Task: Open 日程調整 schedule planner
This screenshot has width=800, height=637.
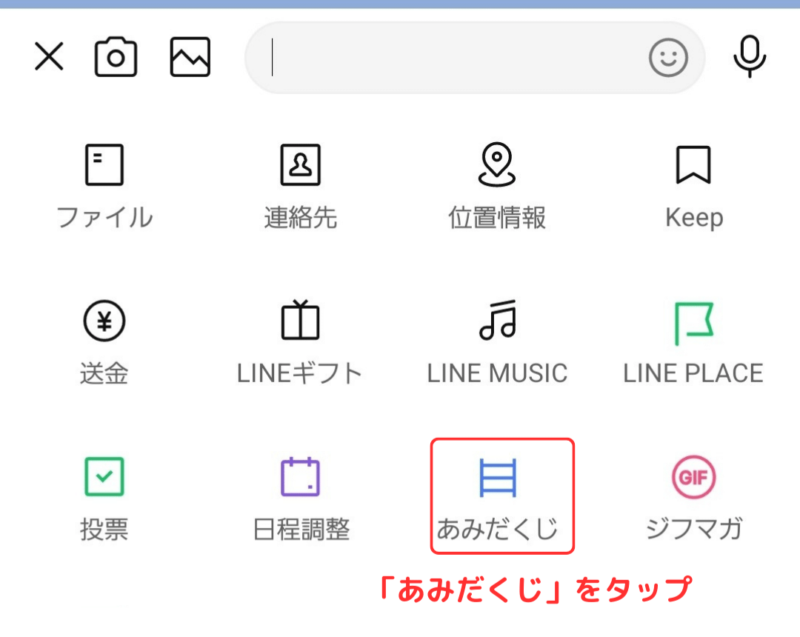Action: click(301, 499)
